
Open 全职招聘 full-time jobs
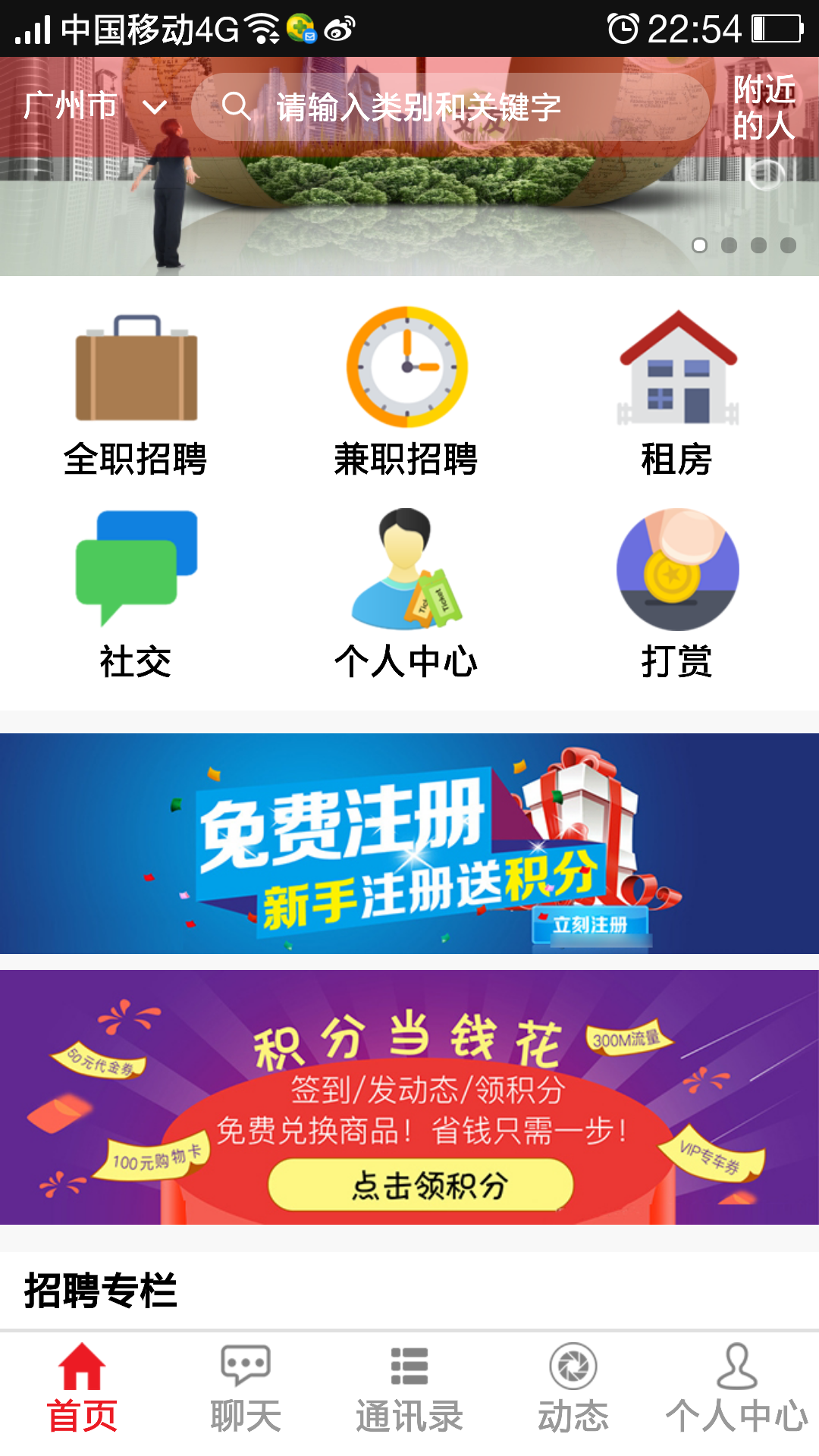pyautogui.click(x=136, y=394)
